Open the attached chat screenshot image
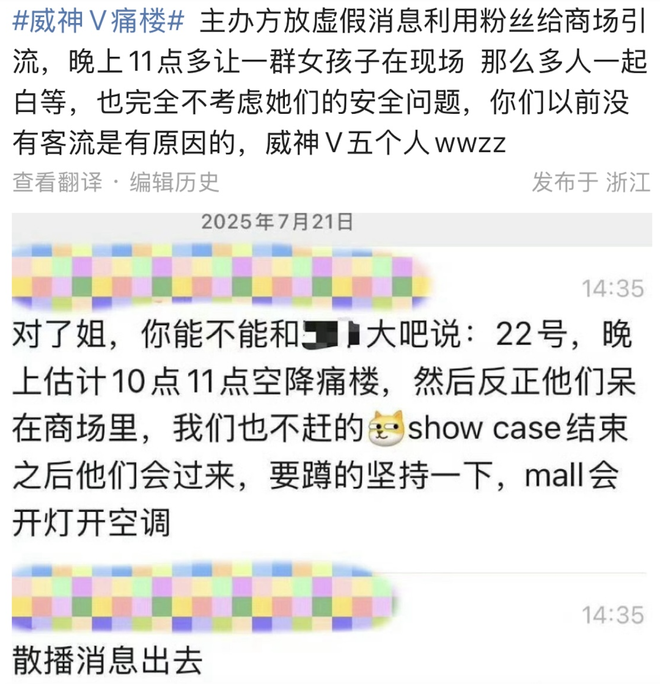Screen dimensions: 660x684 pyautogui.click(x=330, y=440)
